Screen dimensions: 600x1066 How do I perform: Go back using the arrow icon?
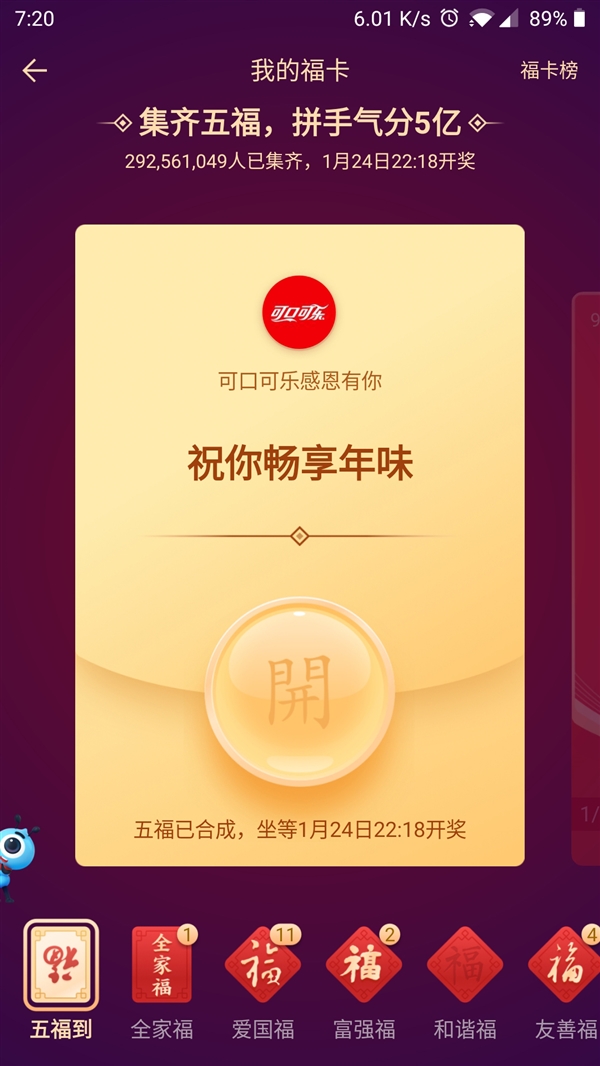click(35, 71)
